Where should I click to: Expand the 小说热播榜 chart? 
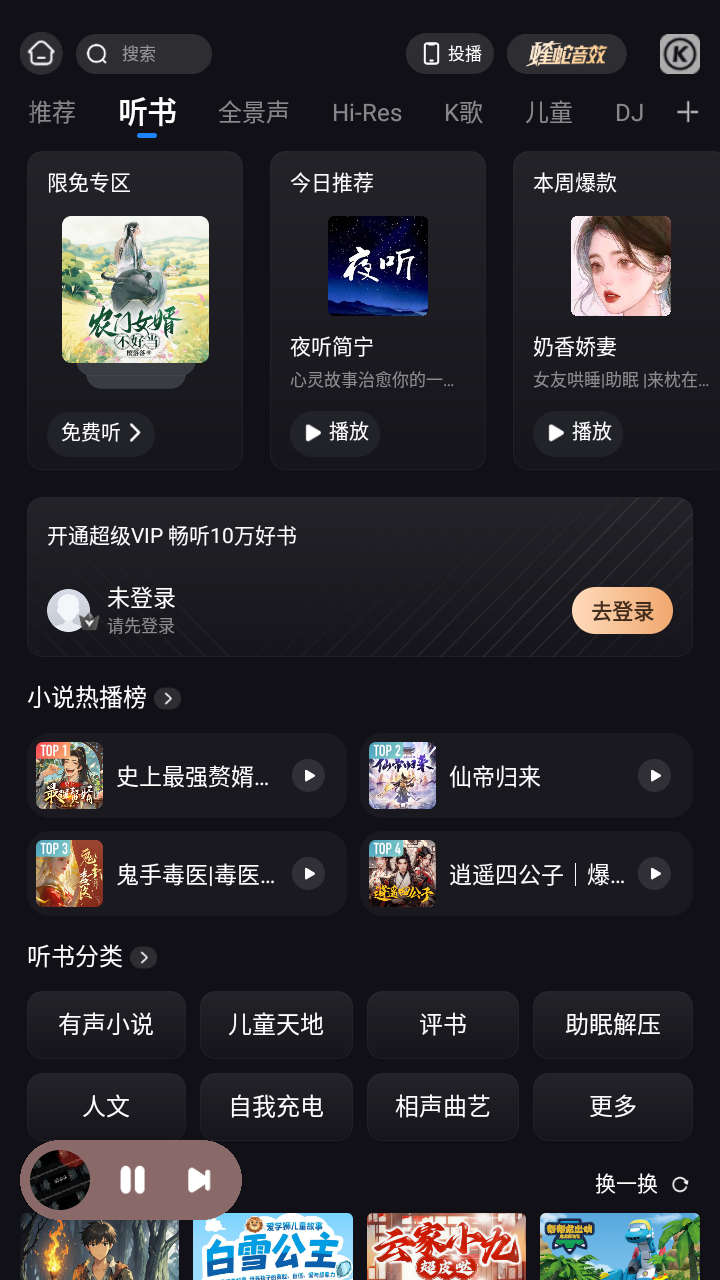point(168,698)
